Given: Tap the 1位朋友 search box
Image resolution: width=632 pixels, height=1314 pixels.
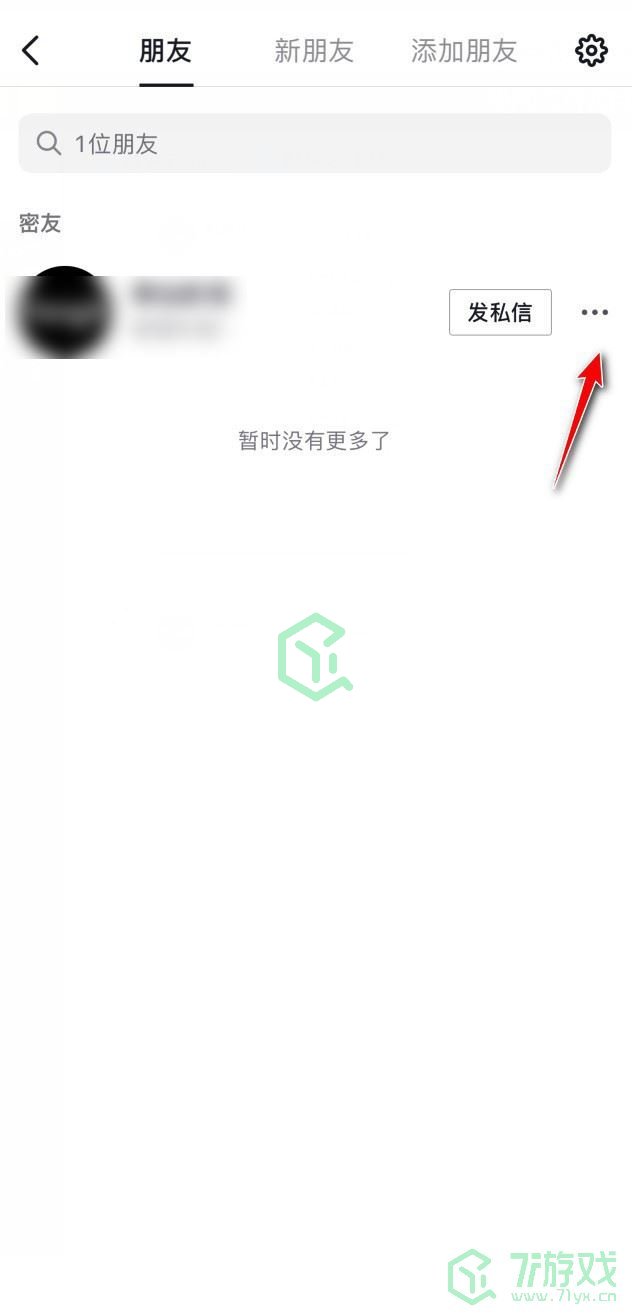Looking at the screenshot, I should click(314, 144).
